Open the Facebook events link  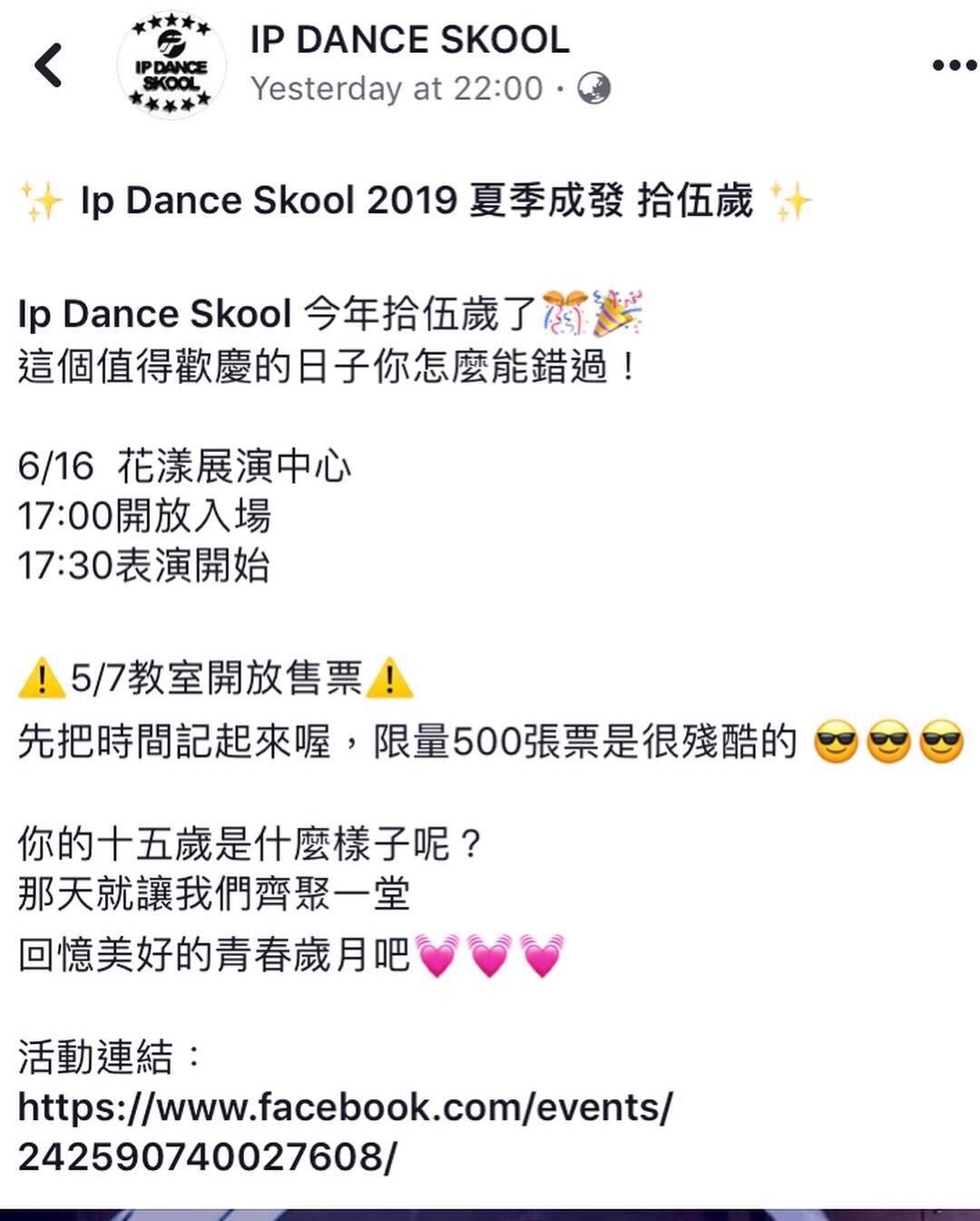[345, 1108]
